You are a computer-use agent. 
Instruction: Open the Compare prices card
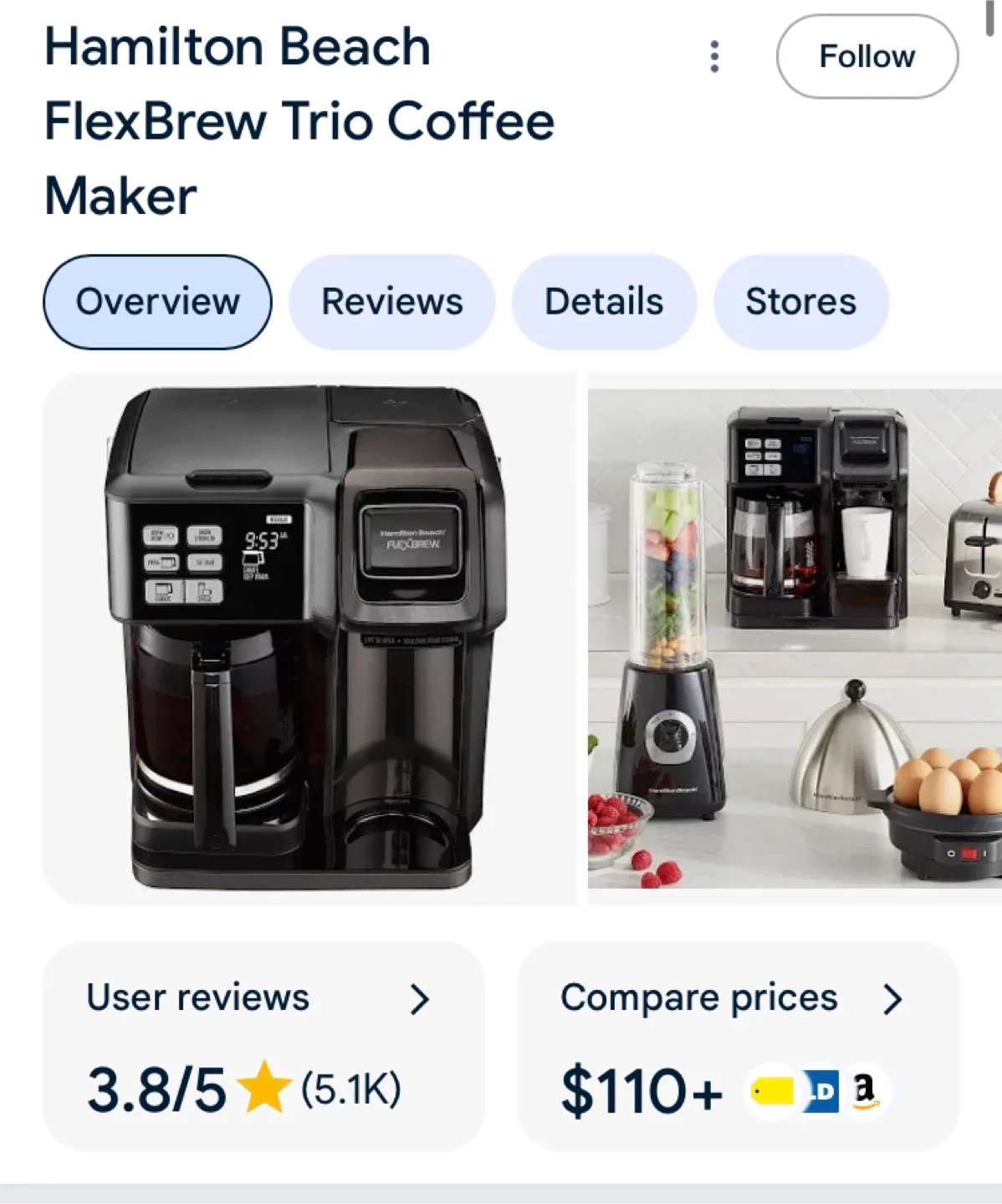tap(738, 1045)
